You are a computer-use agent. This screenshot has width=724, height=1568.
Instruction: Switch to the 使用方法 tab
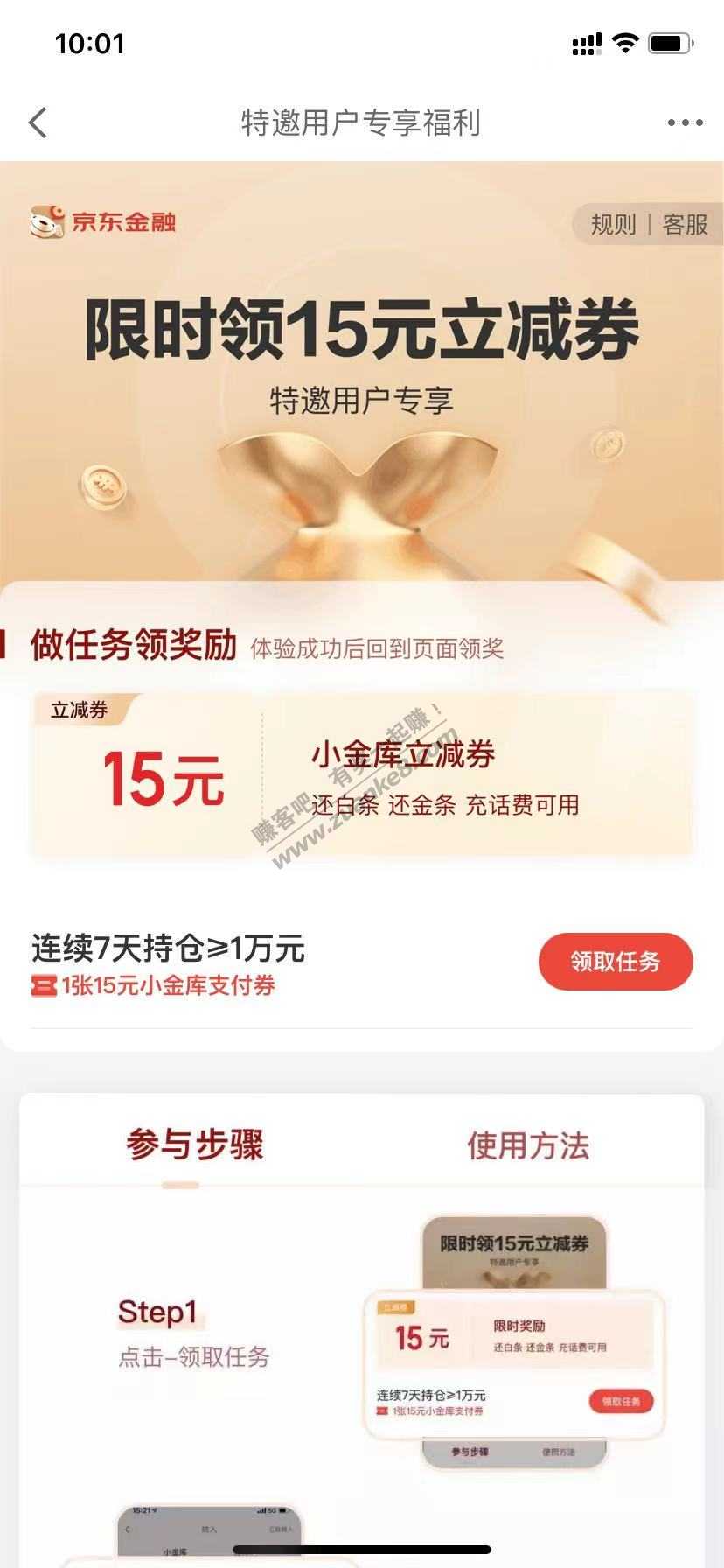(528, 1145)
